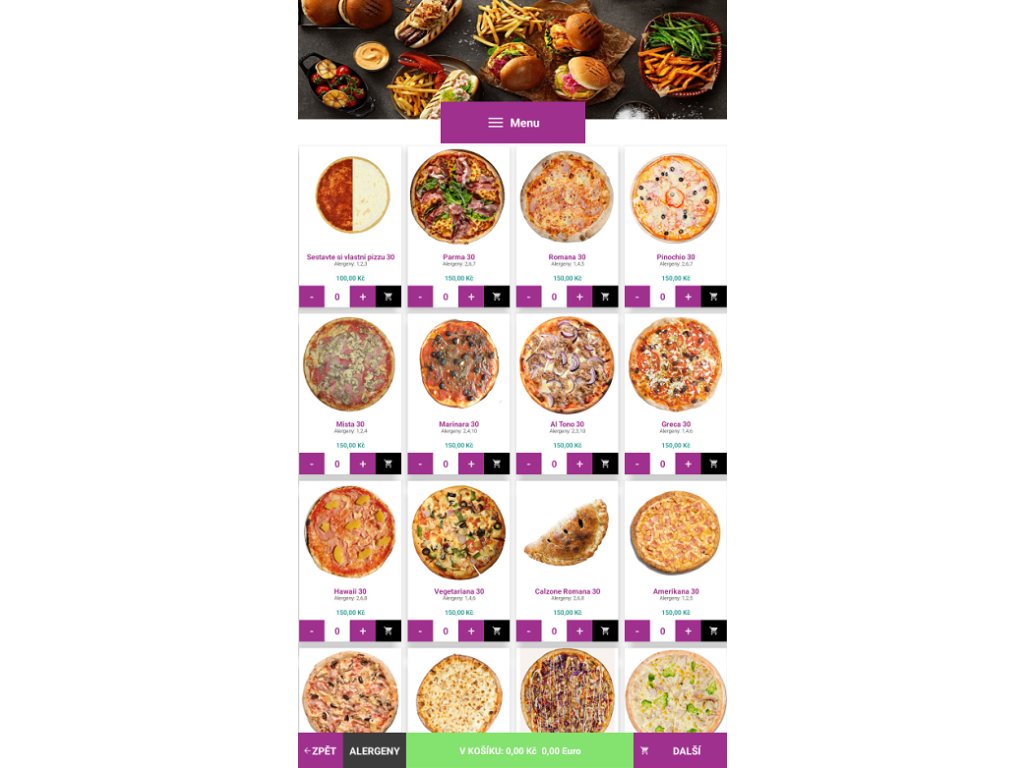Screen dimensions: 1024x768
Task: Open the Menu dropdown button
Action: (x=513, y=123)
